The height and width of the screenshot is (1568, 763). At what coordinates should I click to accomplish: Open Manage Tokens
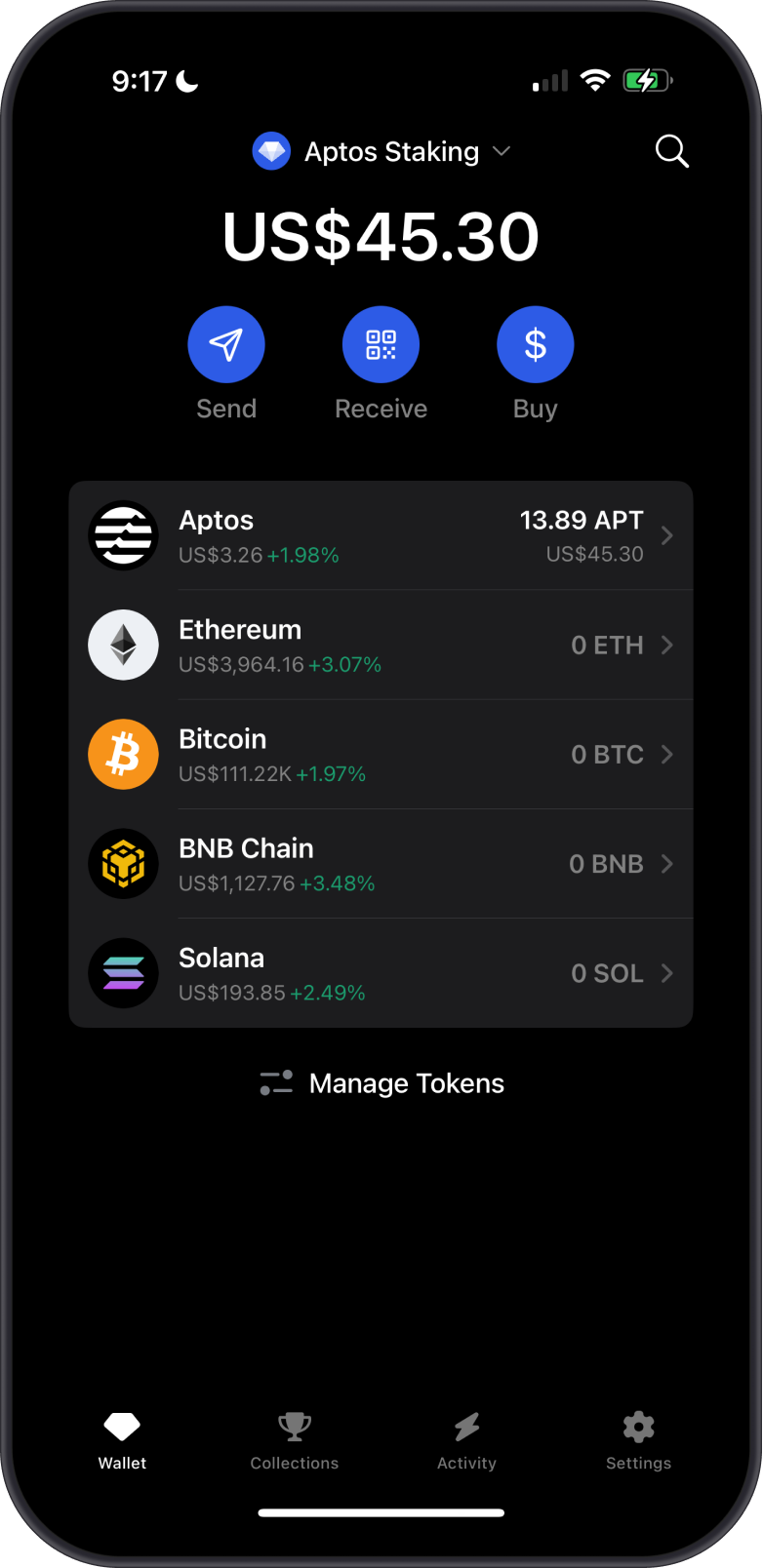406,1082
